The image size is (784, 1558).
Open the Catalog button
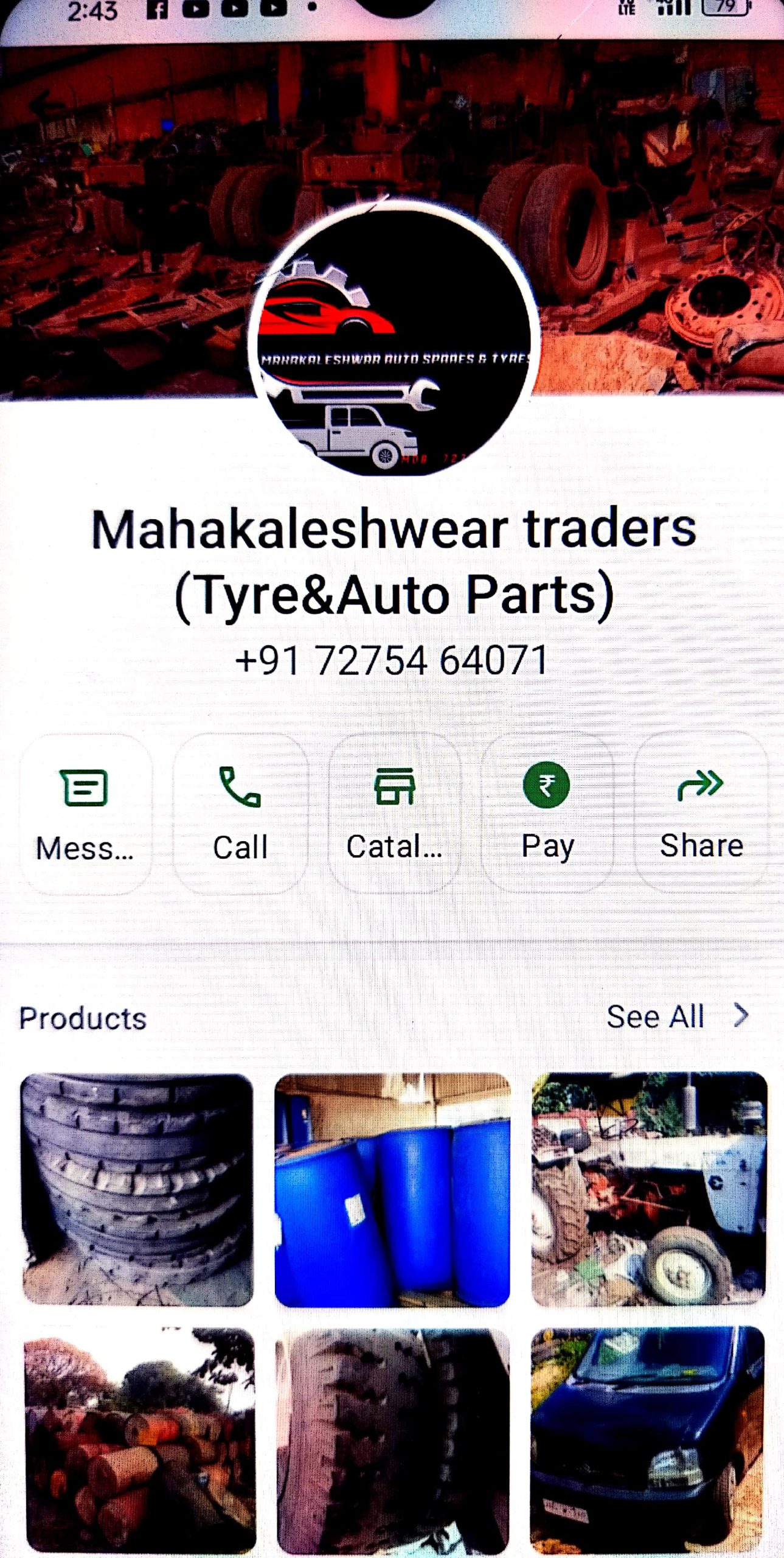pos(394,813)
